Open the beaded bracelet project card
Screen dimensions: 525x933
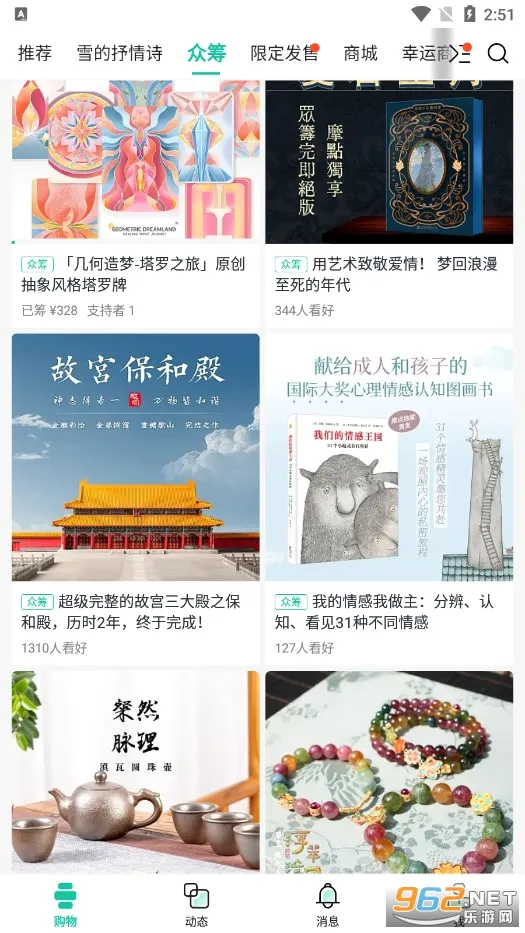pyautogui.click(x=389, y=771)
